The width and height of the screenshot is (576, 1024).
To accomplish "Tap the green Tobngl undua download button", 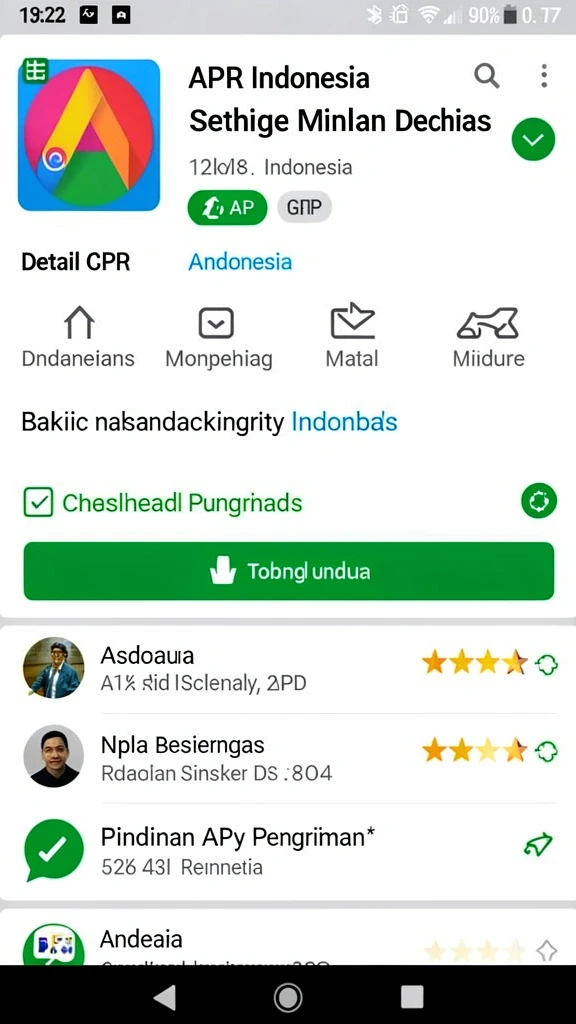I will [289, 571].
